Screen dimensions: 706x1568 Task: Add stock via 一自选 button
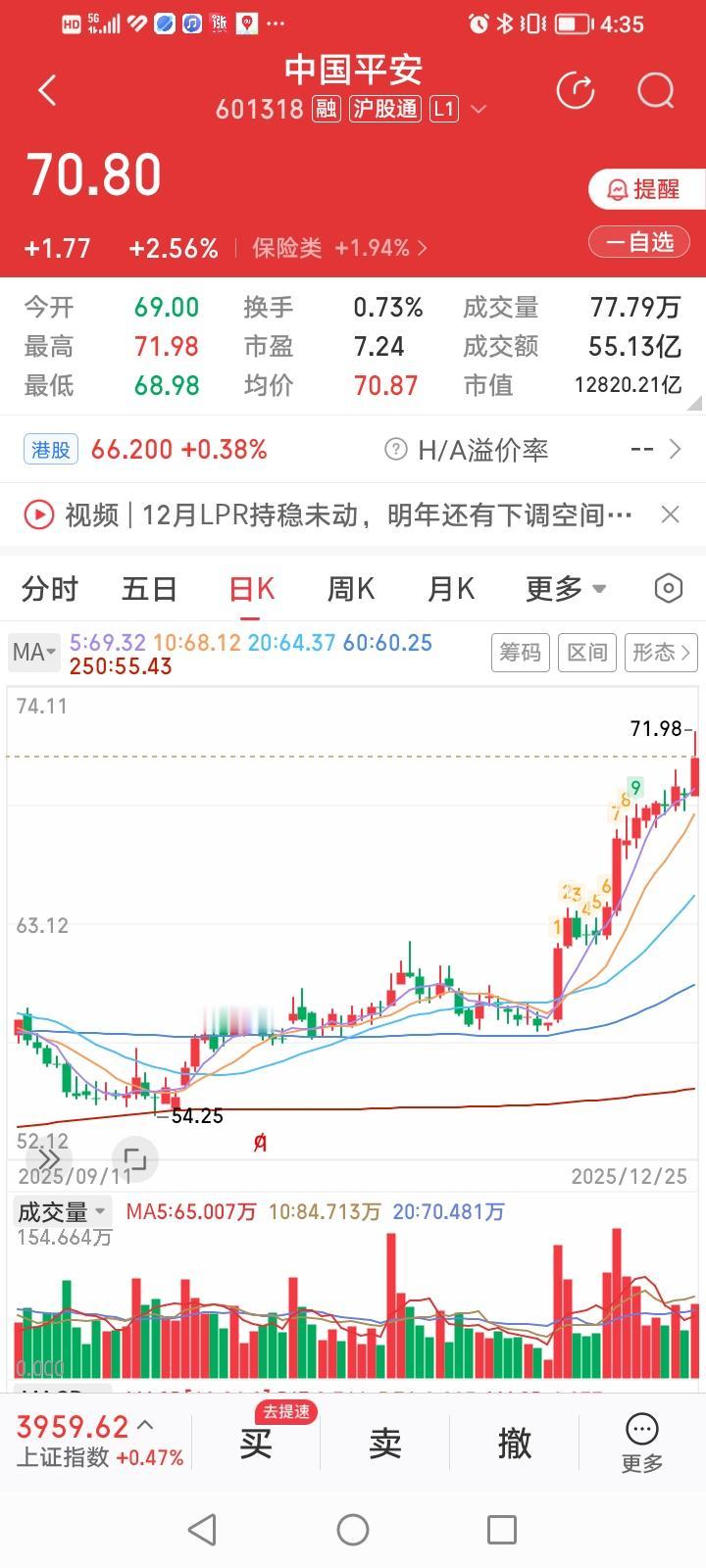pyautogui.click(x=638, y=240)
